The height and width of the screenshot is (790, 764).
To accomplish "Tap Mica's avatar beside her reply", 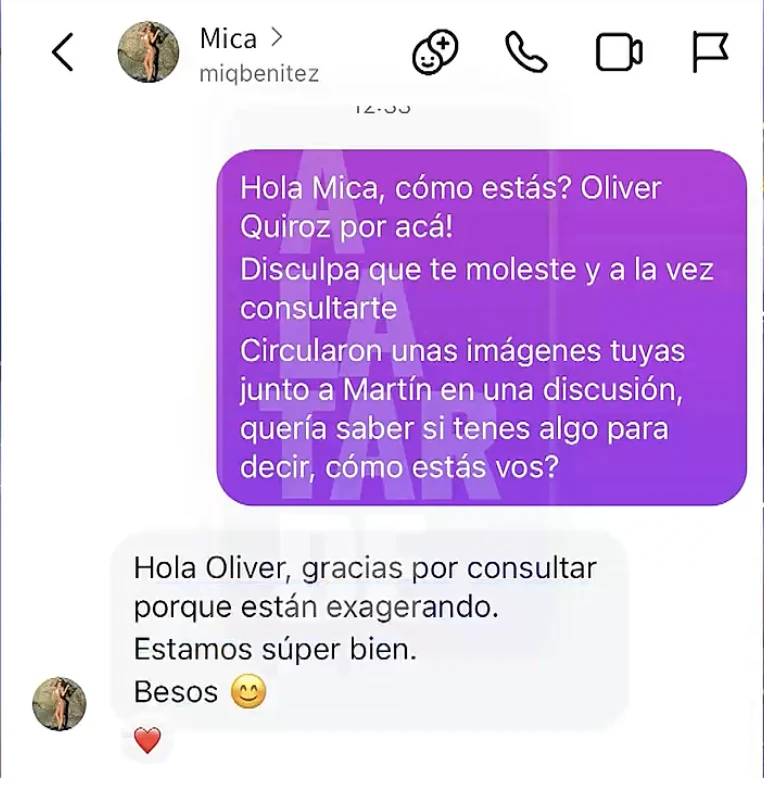I will [59, 703].
